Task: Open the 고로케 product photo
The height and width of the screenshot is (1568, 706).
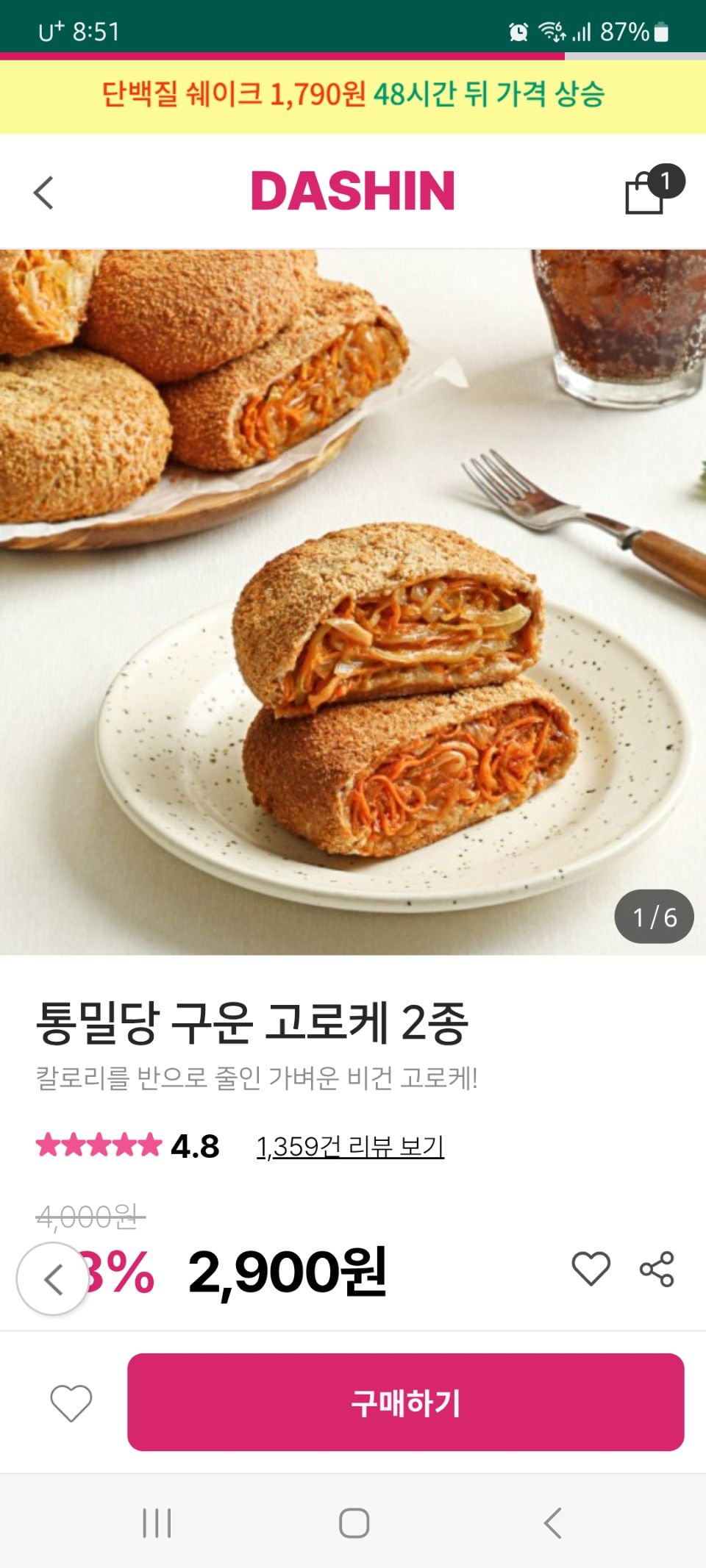Action: 353,603
